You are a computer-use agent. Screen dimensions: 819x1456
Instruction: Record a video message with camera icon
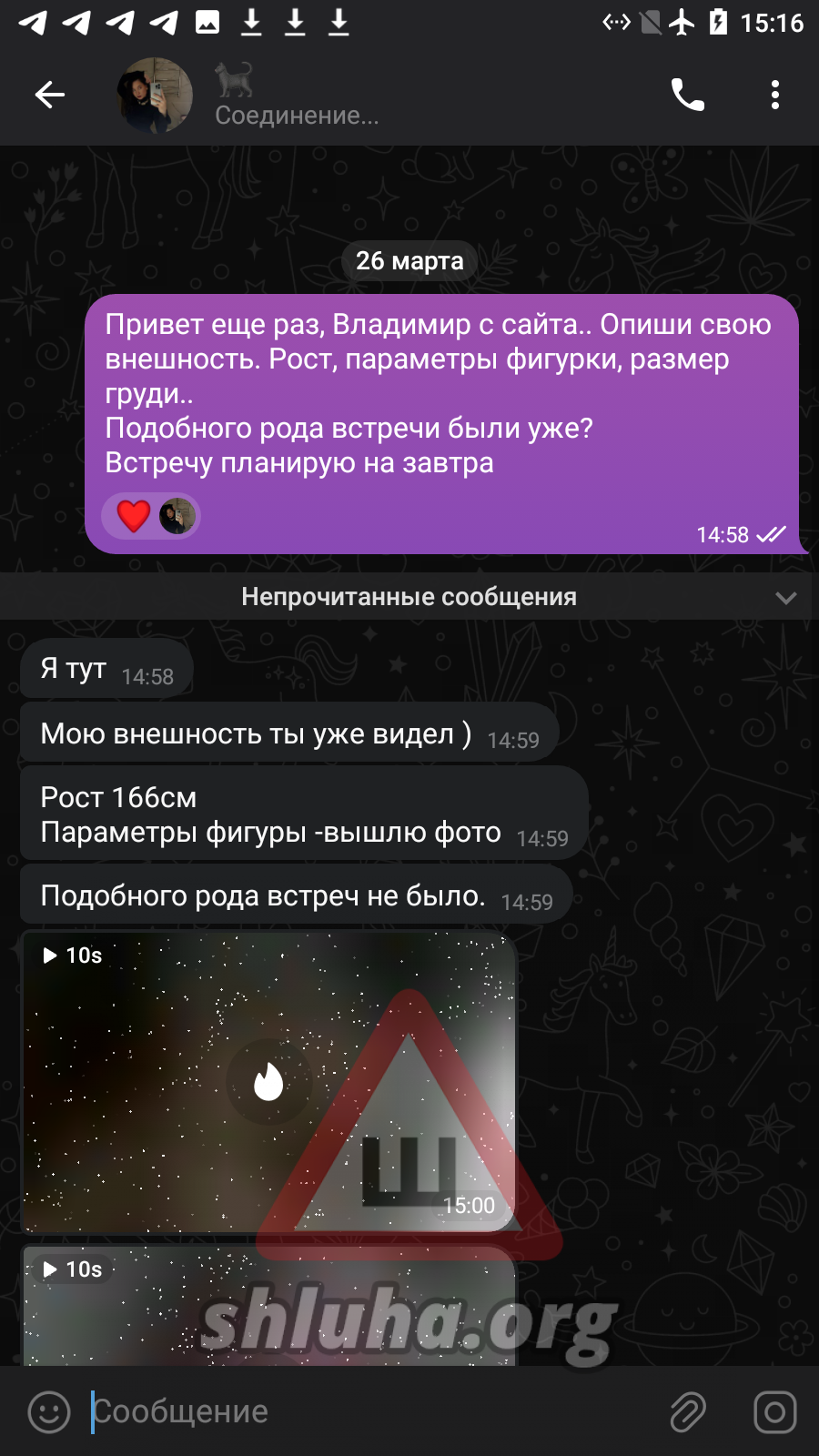click(x=775, y=1412)
